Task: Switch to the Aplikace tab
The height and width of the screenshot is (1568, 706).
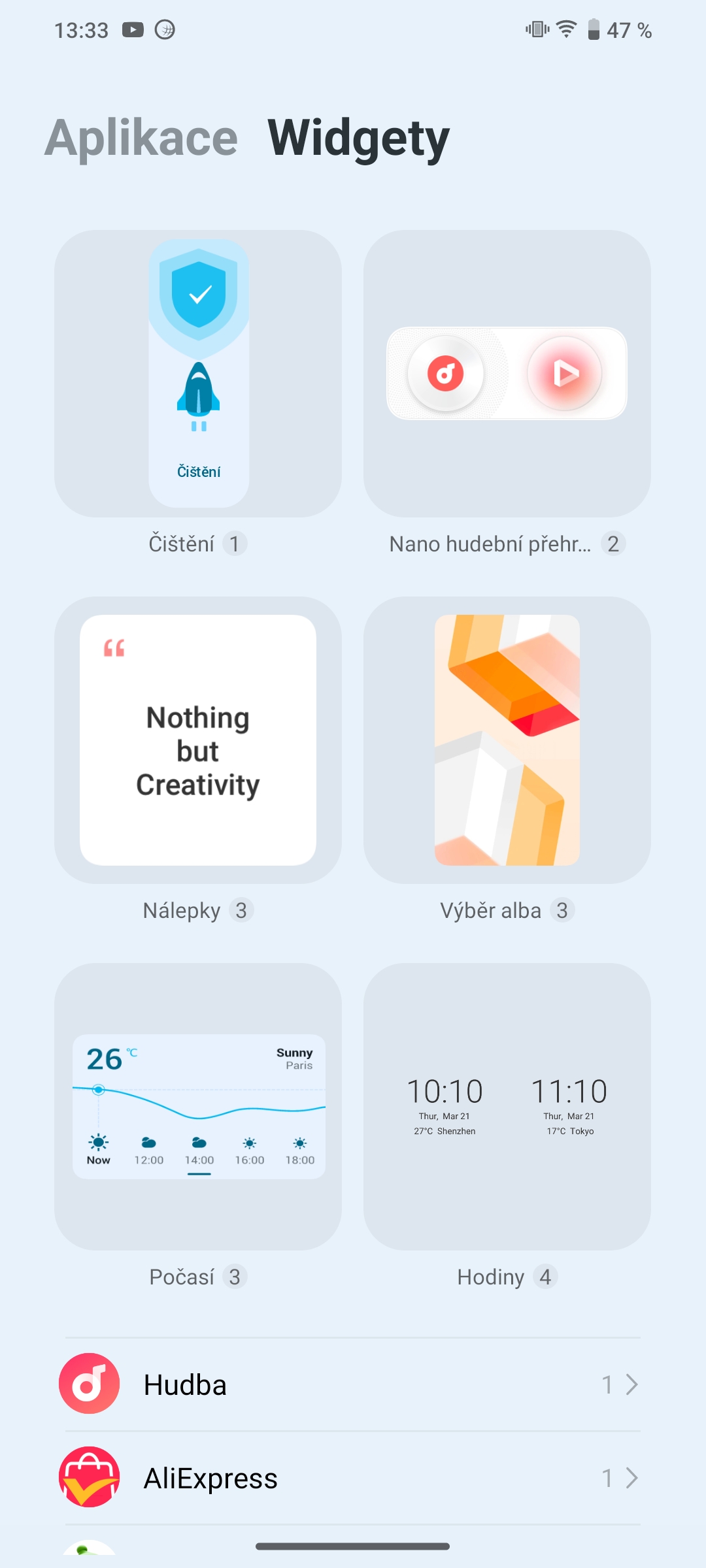Action: pos(141,138)
